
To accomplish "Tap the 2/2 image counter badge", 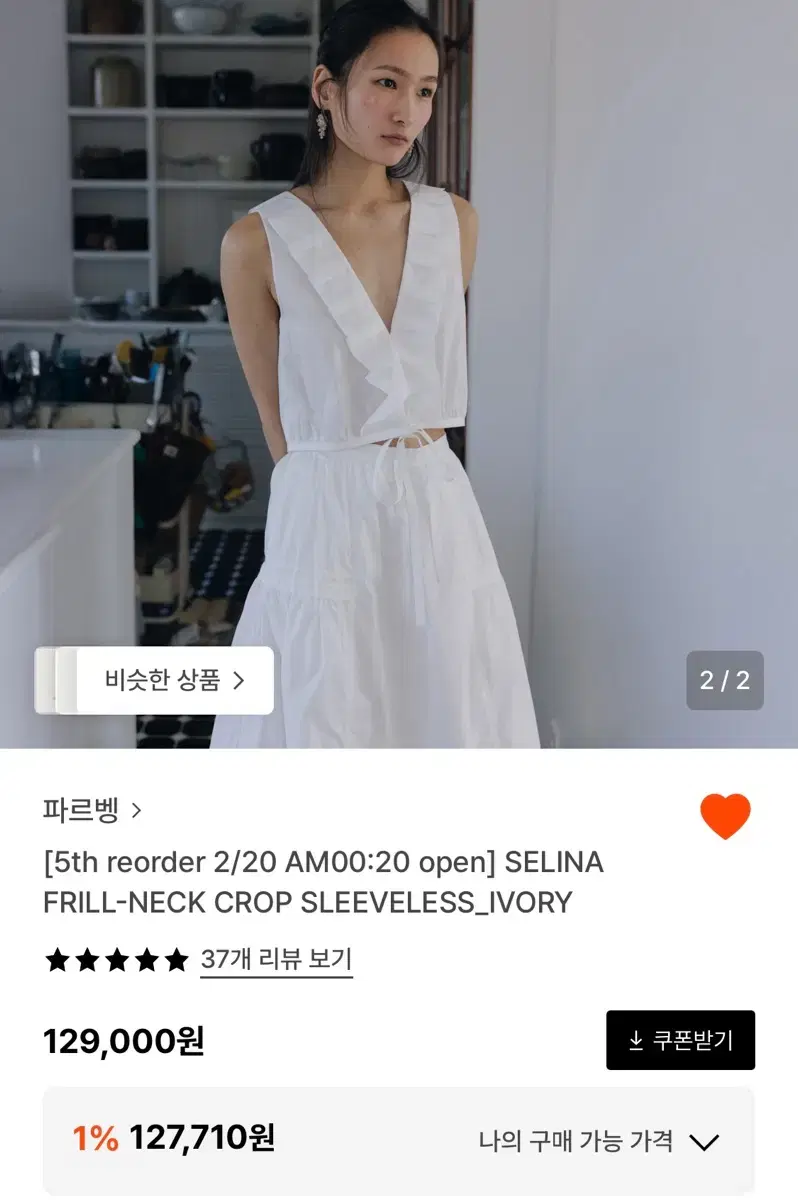I will (723, 680).
